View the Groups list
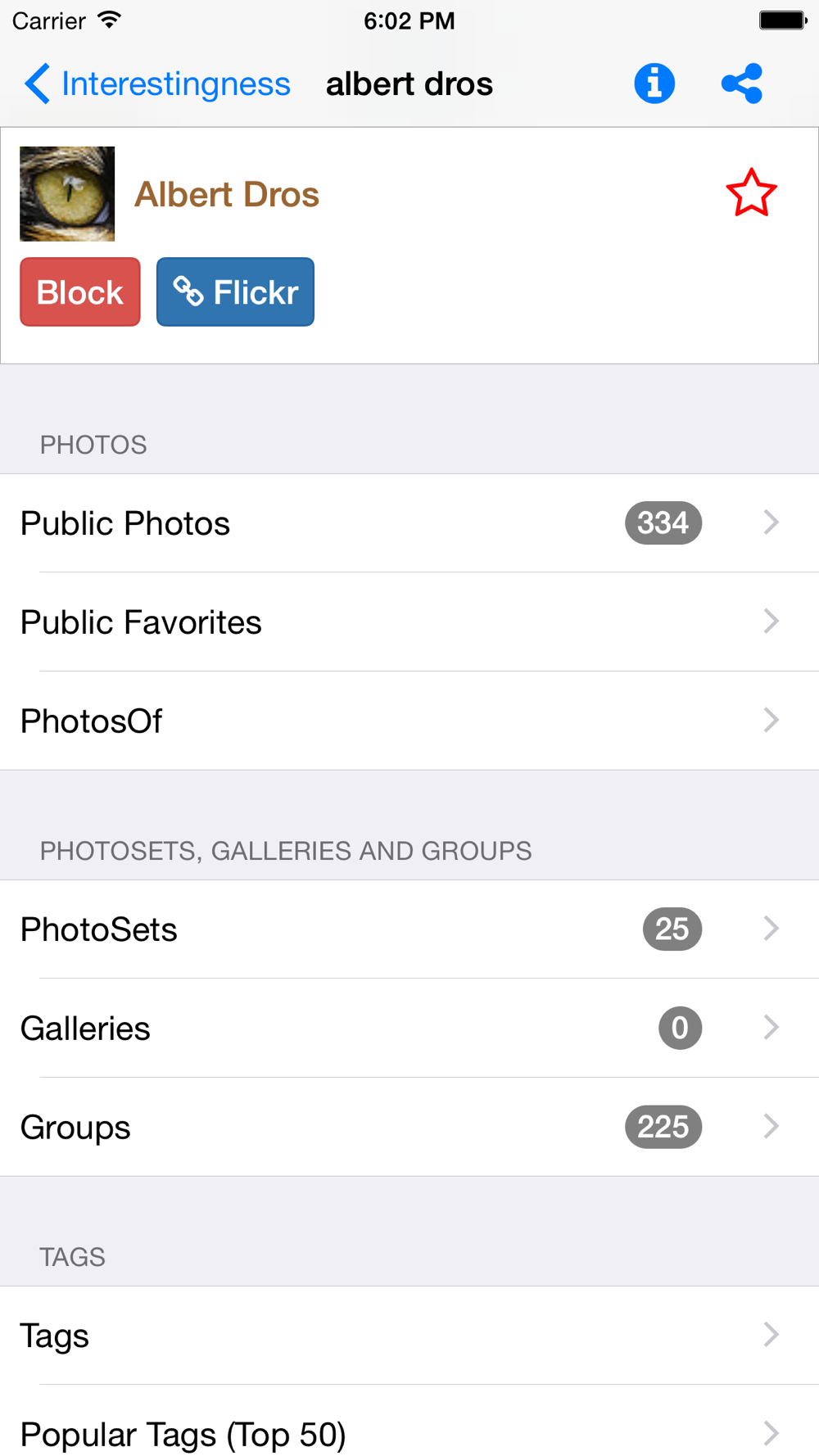 click(409, 1128)
